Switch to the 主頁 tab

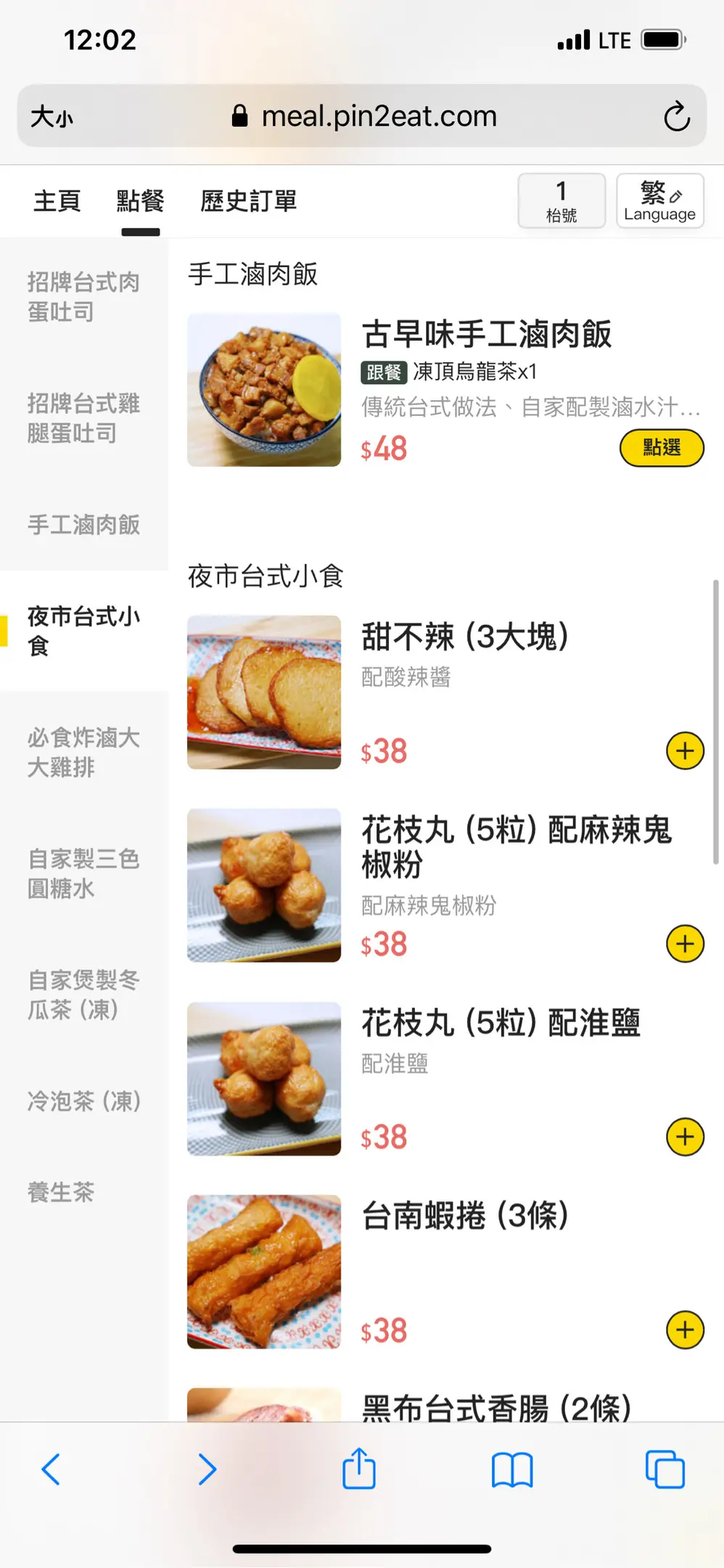pyautogui.click(x=57, y=201)
